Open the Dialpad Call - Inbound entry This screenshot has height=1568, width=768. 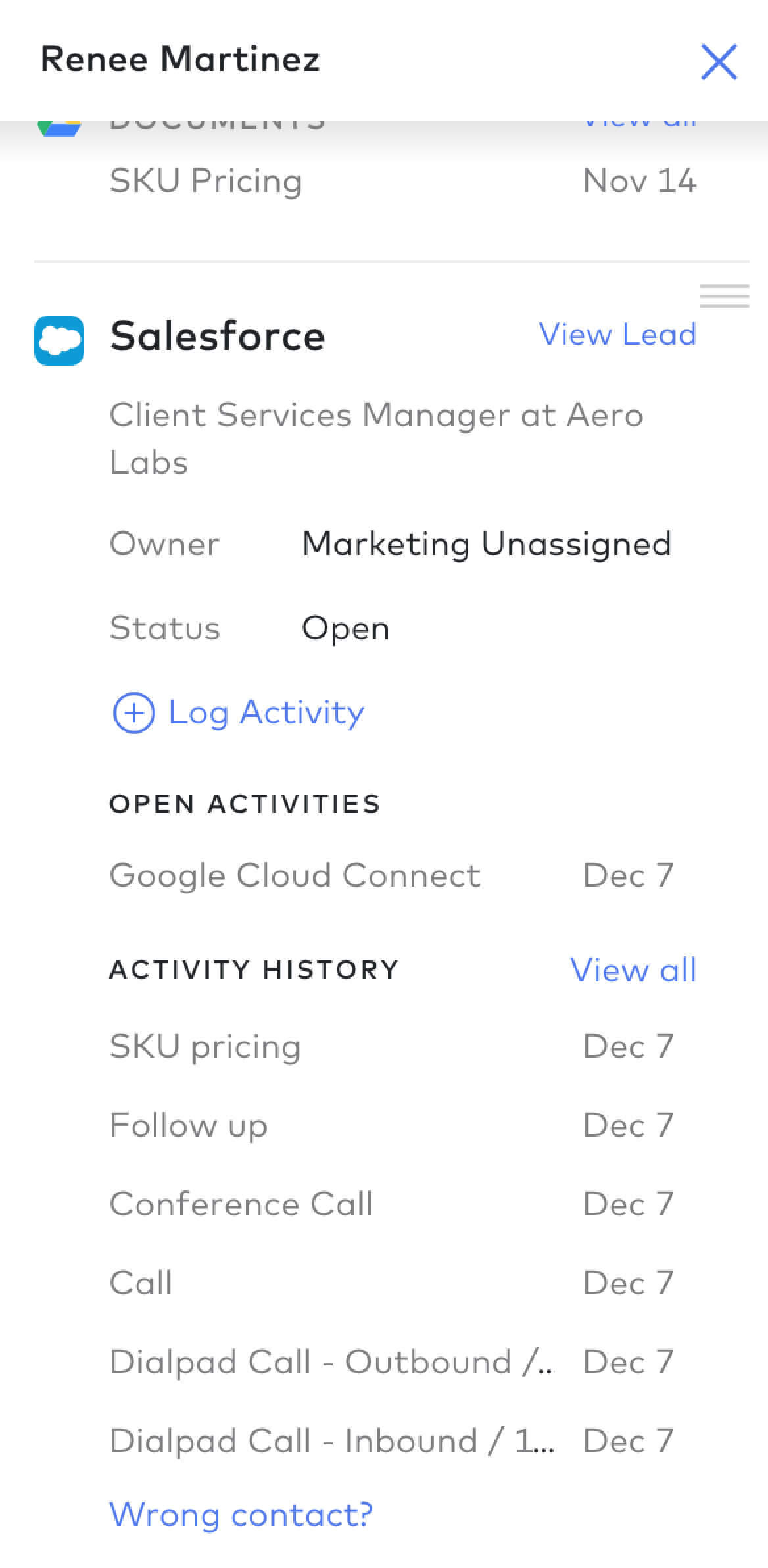[x=392, y=1441]
